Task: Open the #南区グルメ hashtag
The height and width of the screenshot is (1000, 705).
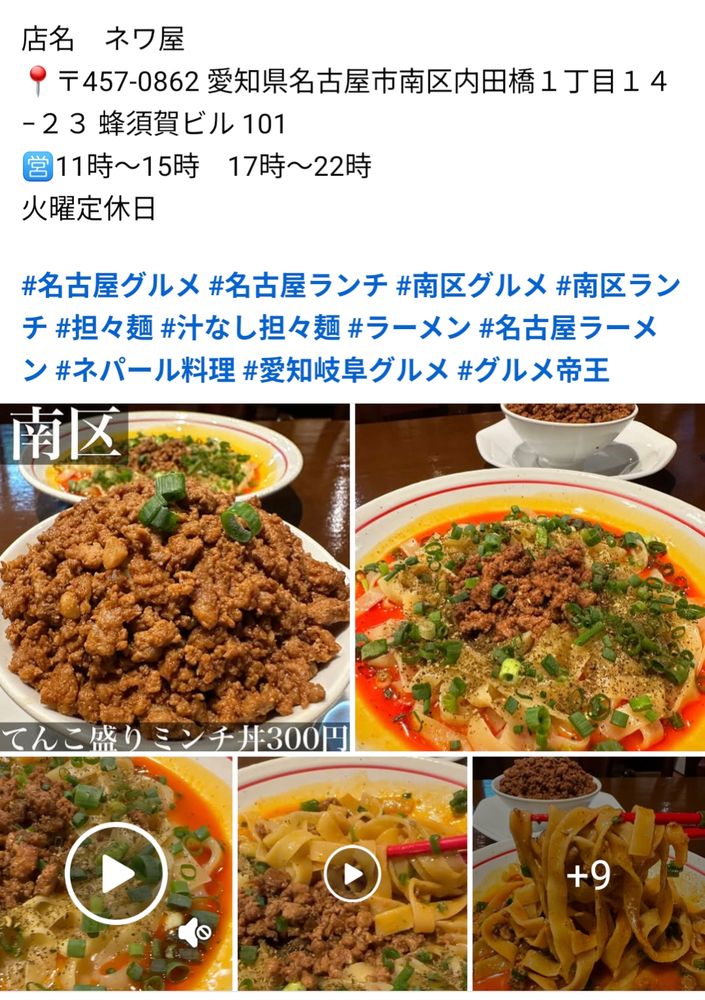Action: pyautogui.click(x=471, y=286)
